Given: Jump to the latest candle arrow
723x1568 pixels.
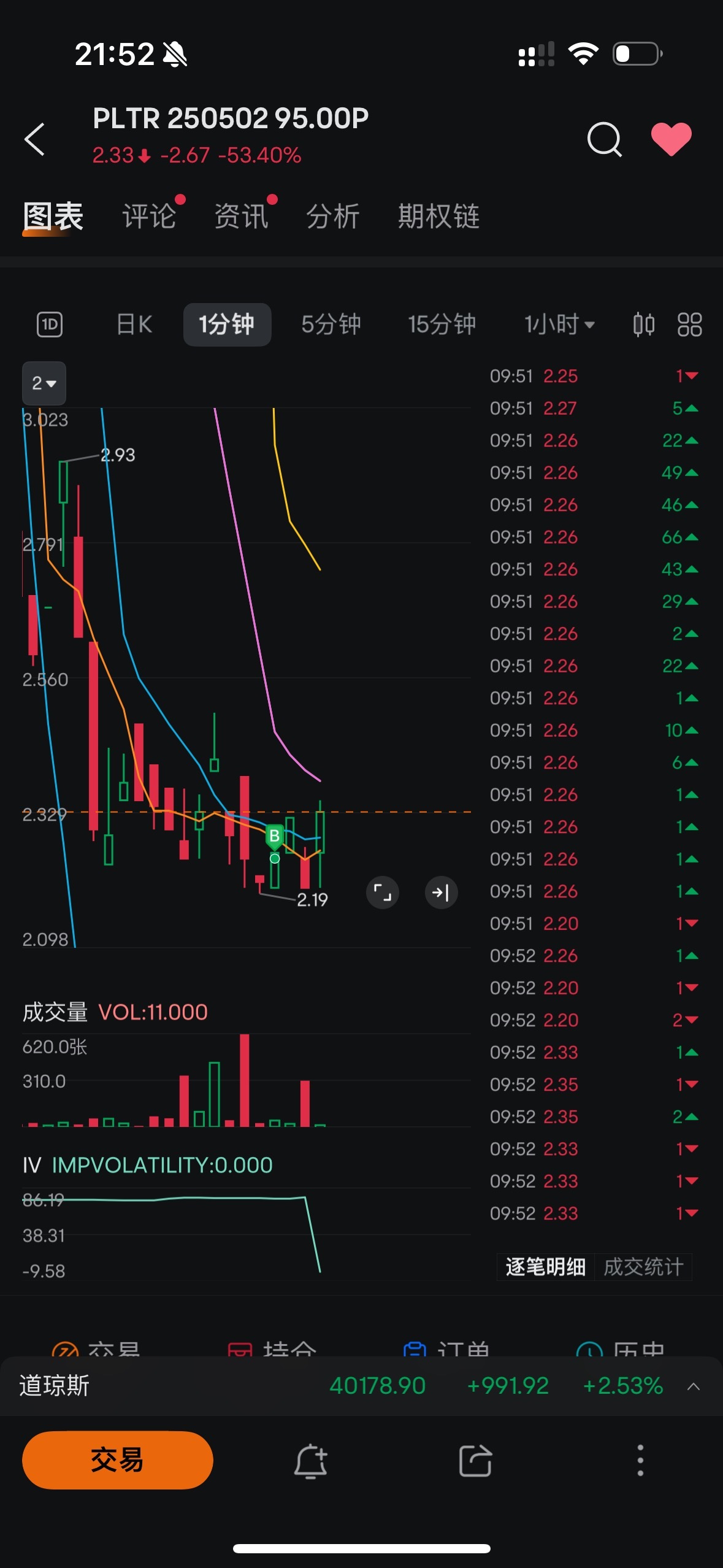Looking at the screenshot, I should [x=441, y=893].
